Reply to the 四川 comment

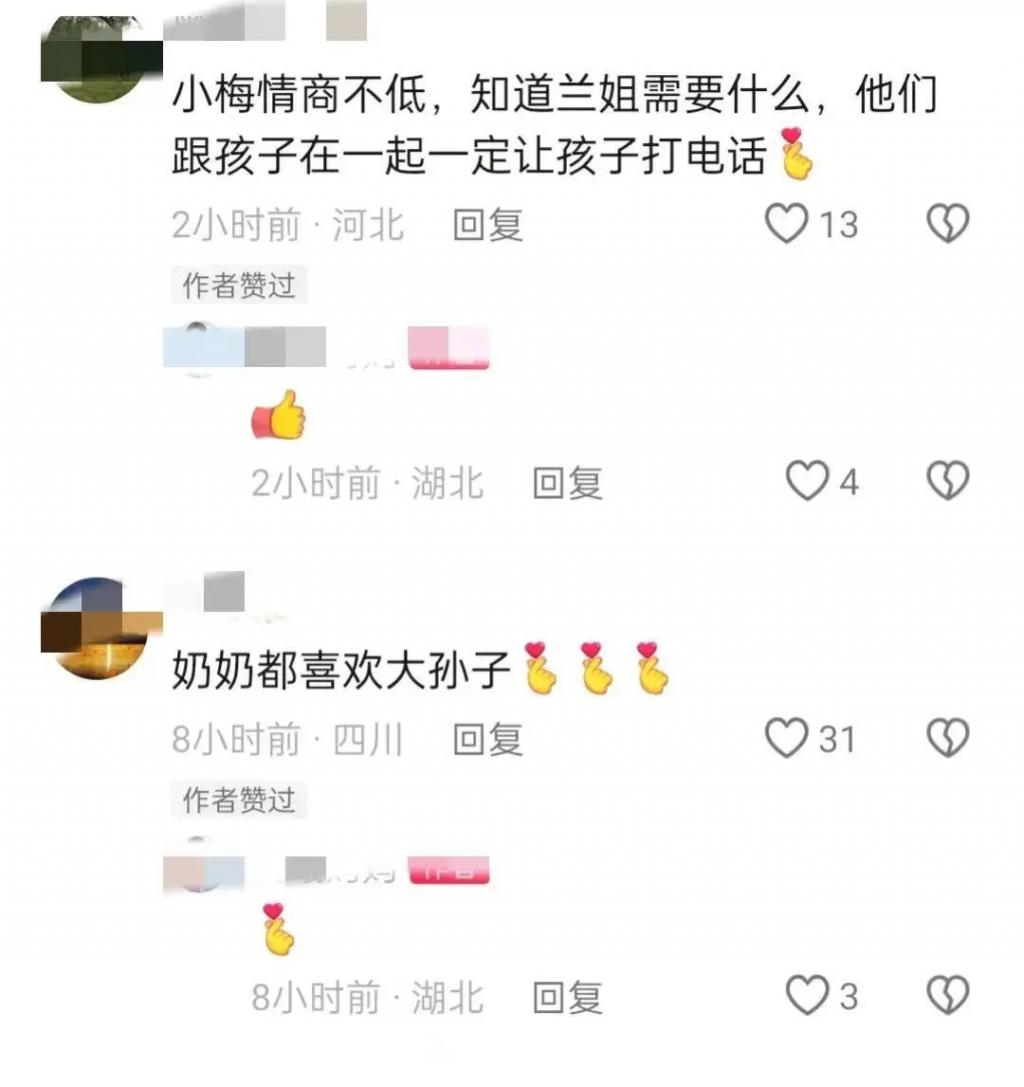[488, 740]
